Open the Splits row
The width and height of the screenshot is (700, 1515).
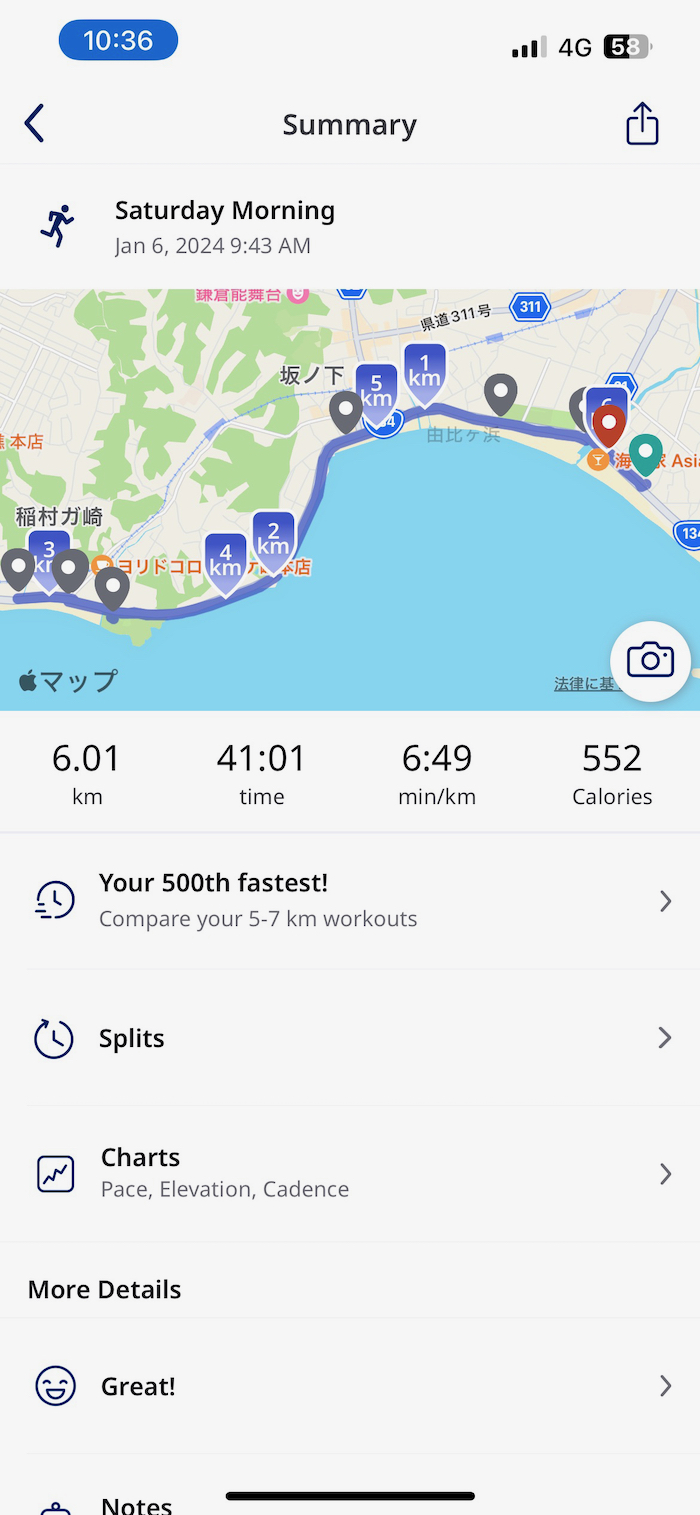click(350, 1038)
